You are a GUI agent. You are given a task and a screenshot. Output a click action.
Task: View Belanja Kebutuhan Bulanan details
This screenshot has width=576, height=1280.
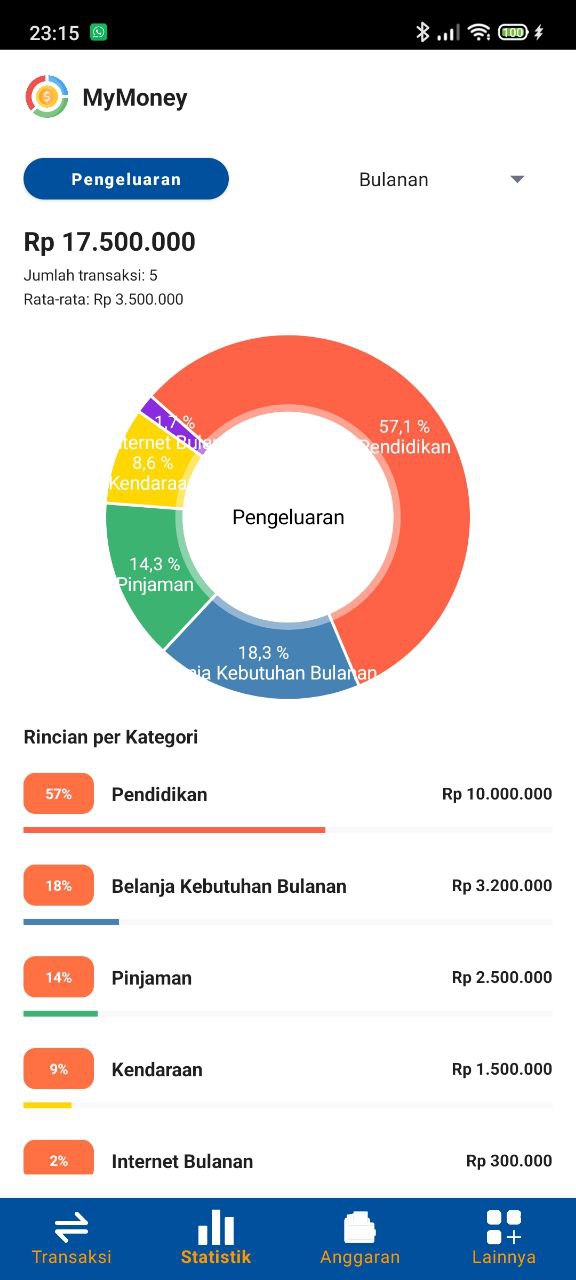tap(288, 894)
